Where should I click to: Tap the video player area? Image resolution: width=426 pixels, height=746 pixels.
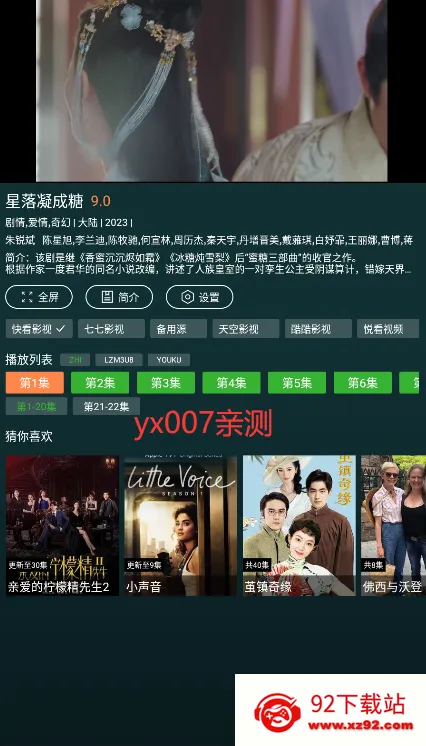coord(212,90)
